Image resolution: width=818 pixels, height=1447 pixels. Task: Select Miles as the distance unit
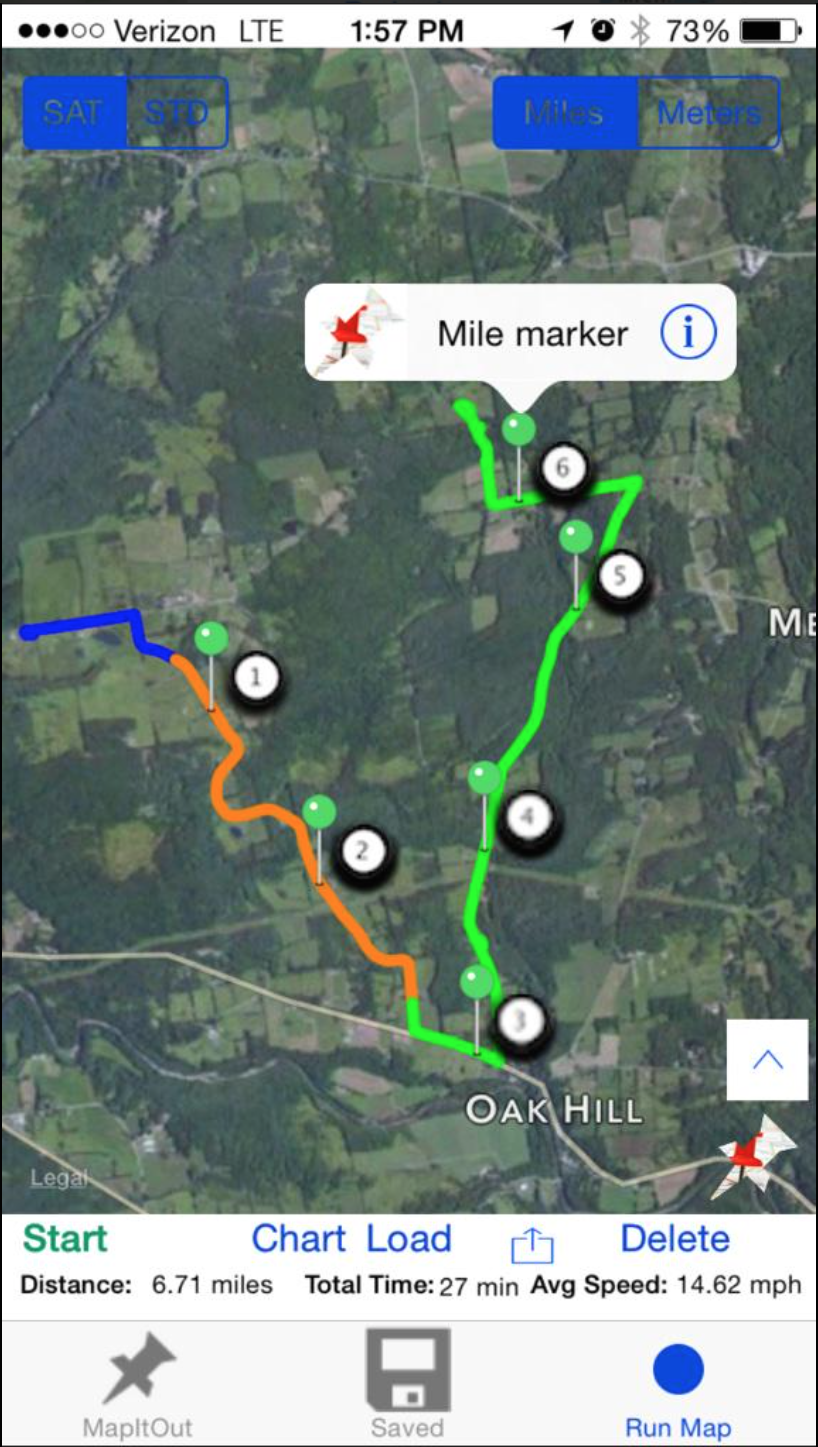[565, 113]
